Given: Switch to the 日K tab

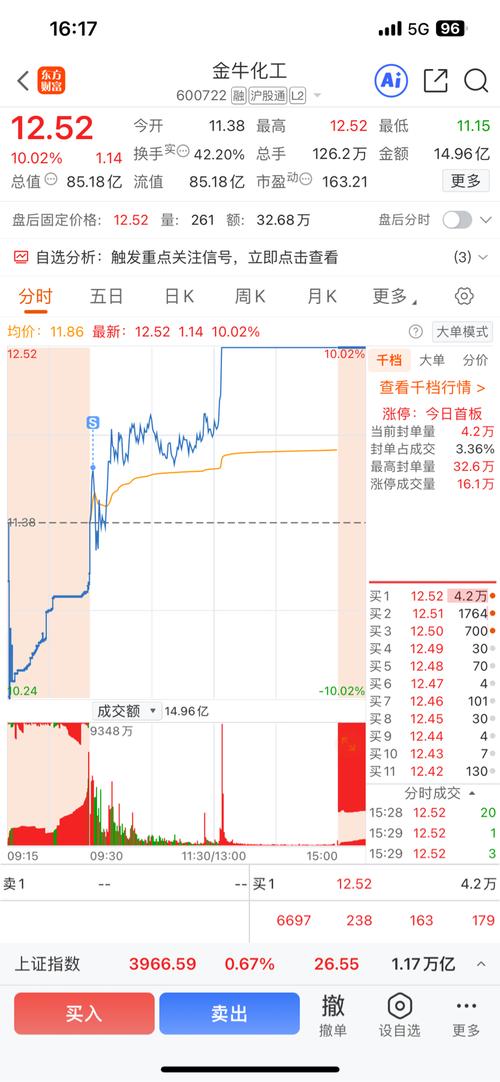Looking at the screenshot, I should click(x=179, y=297).
